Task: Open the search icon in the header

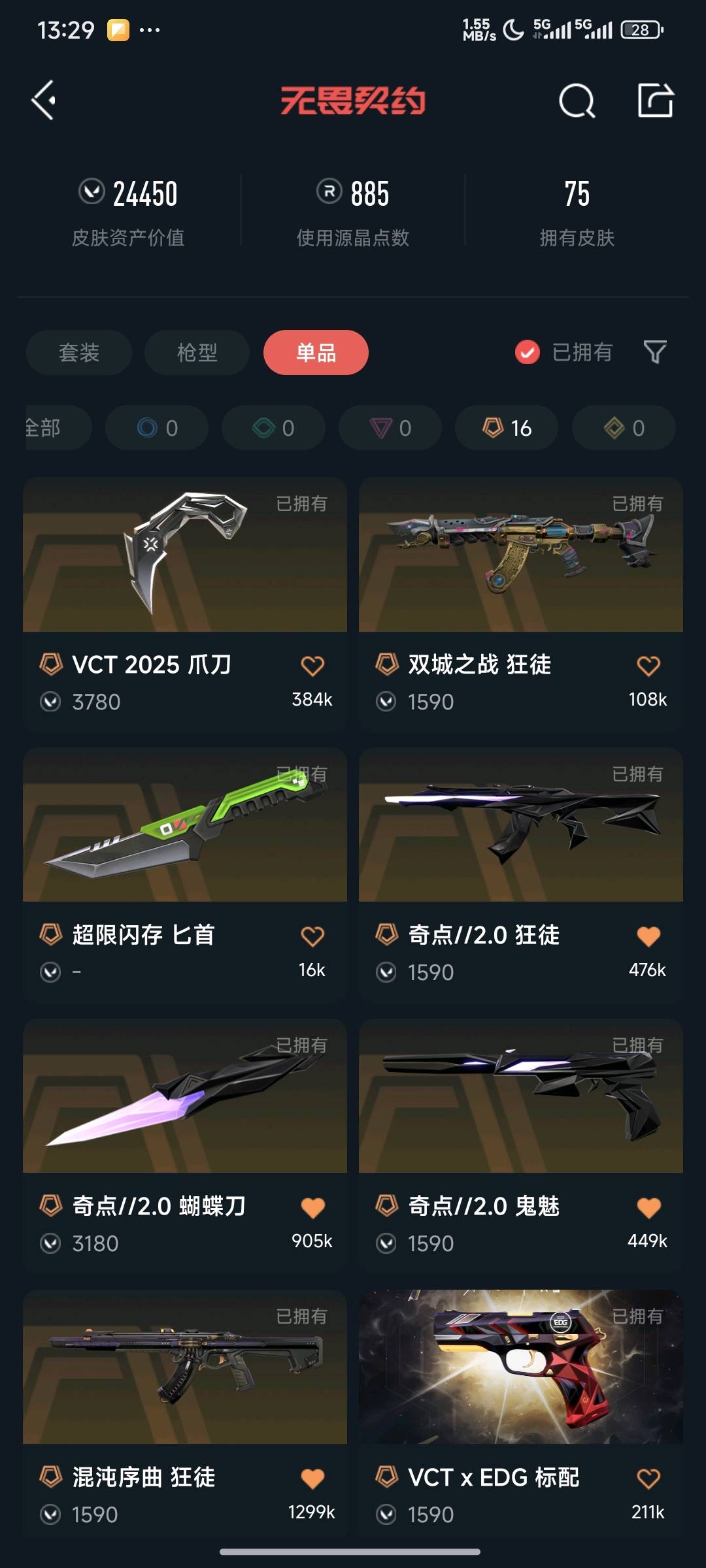Action: click(x=577, y=101)
